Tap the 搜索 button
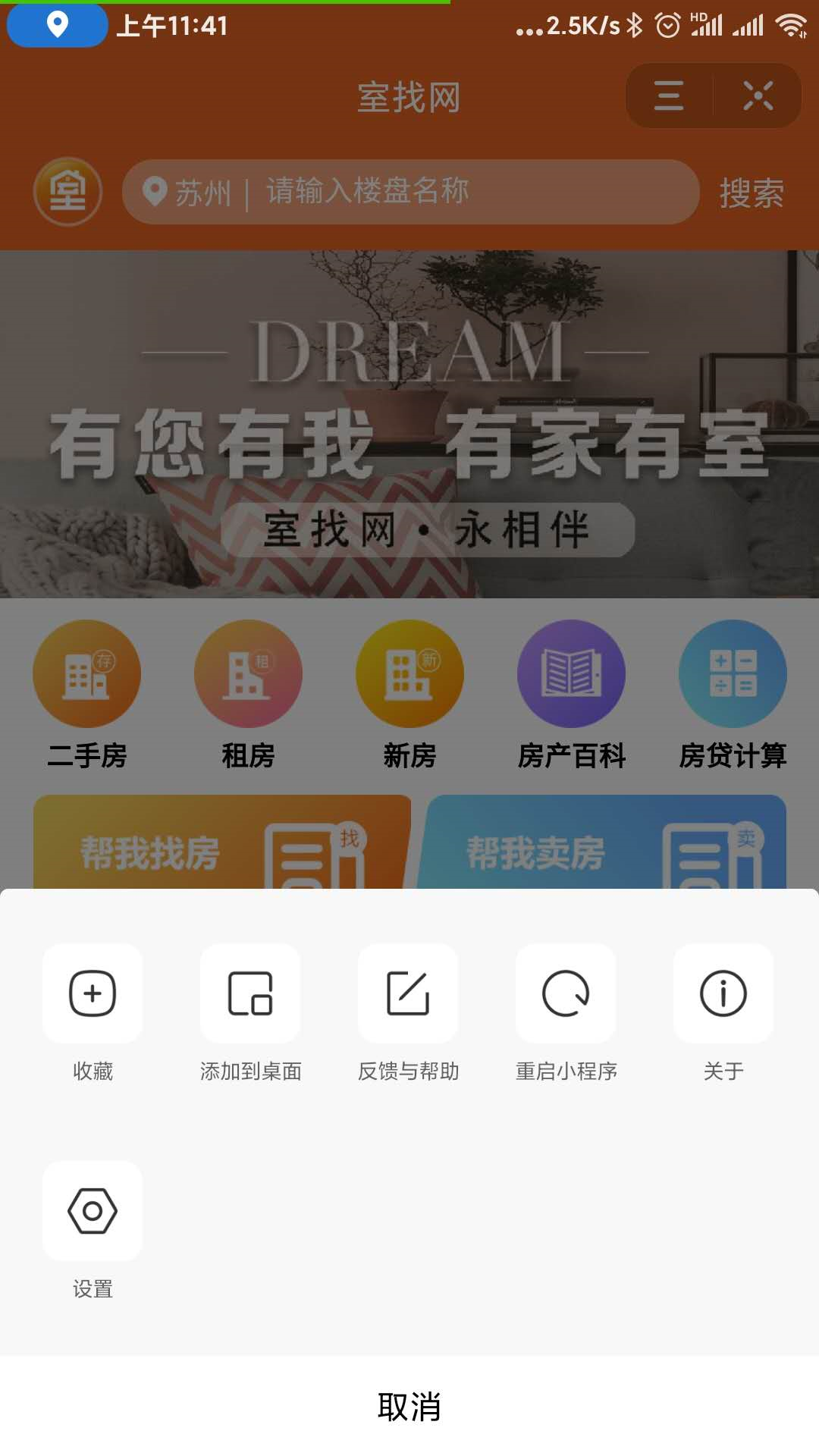The height and width of the screenshot is (1456, 819). pos(751,193)
